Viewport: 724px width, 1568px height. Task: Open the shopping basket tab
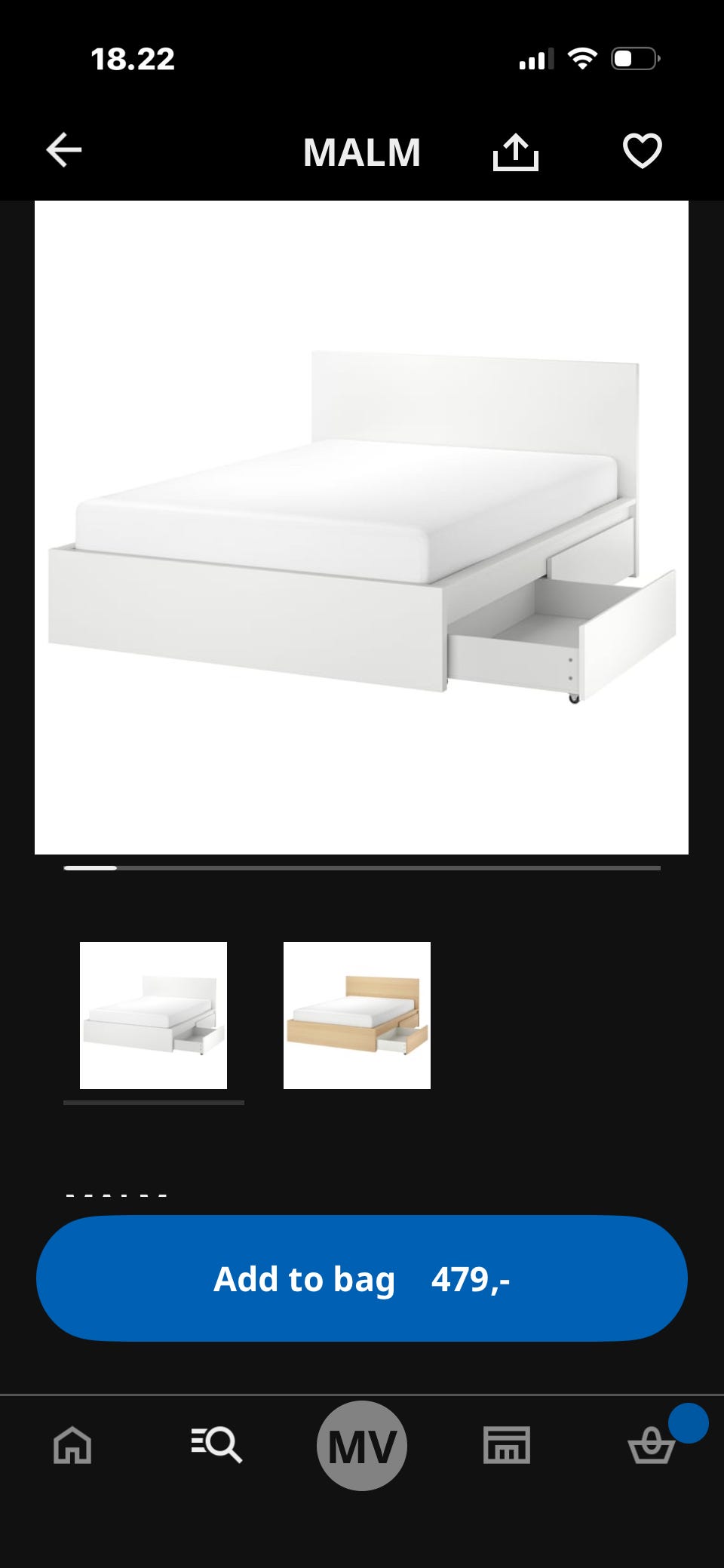(652, 1444)
